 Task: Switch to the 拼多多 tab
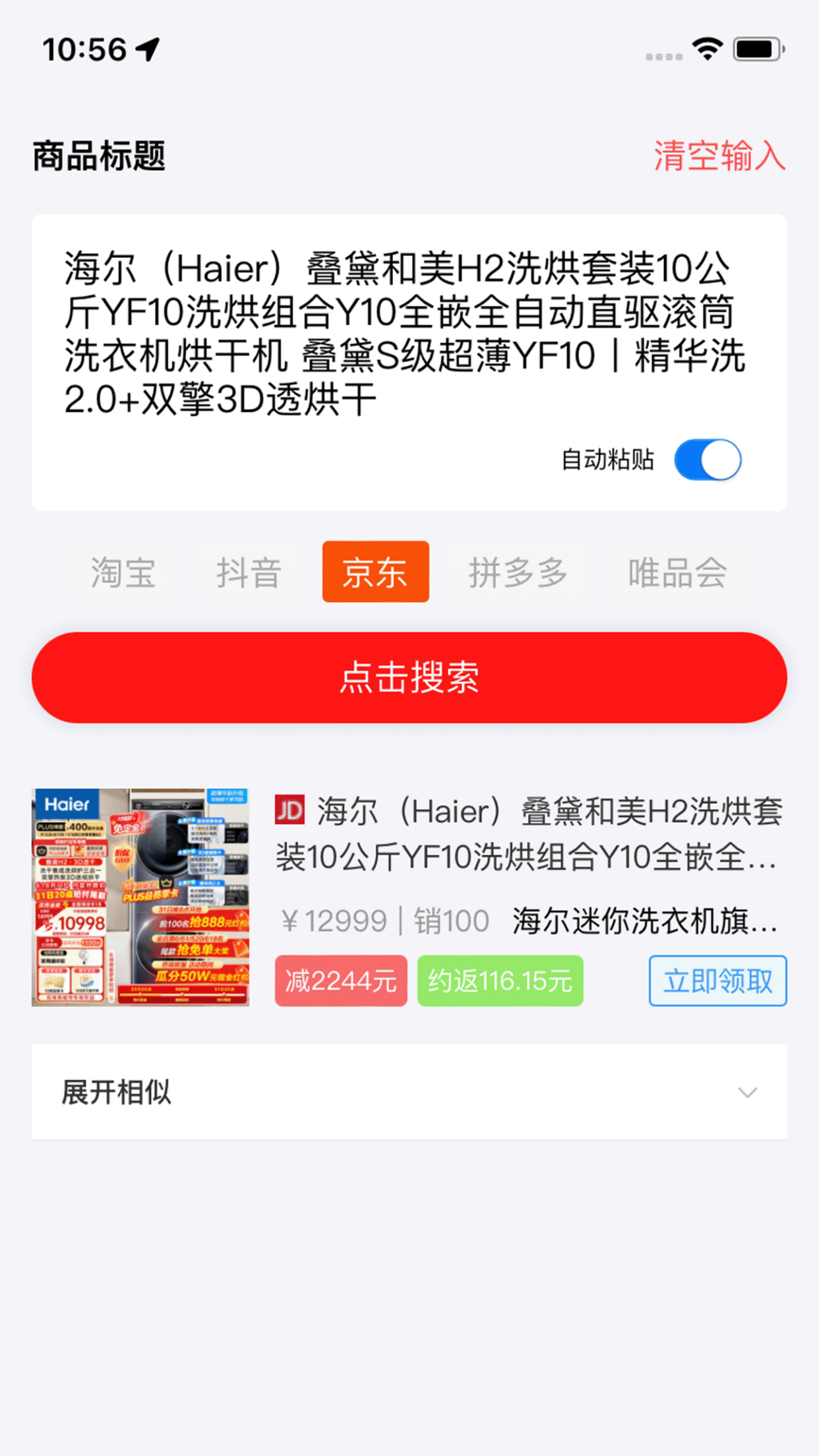pos(518,572)
